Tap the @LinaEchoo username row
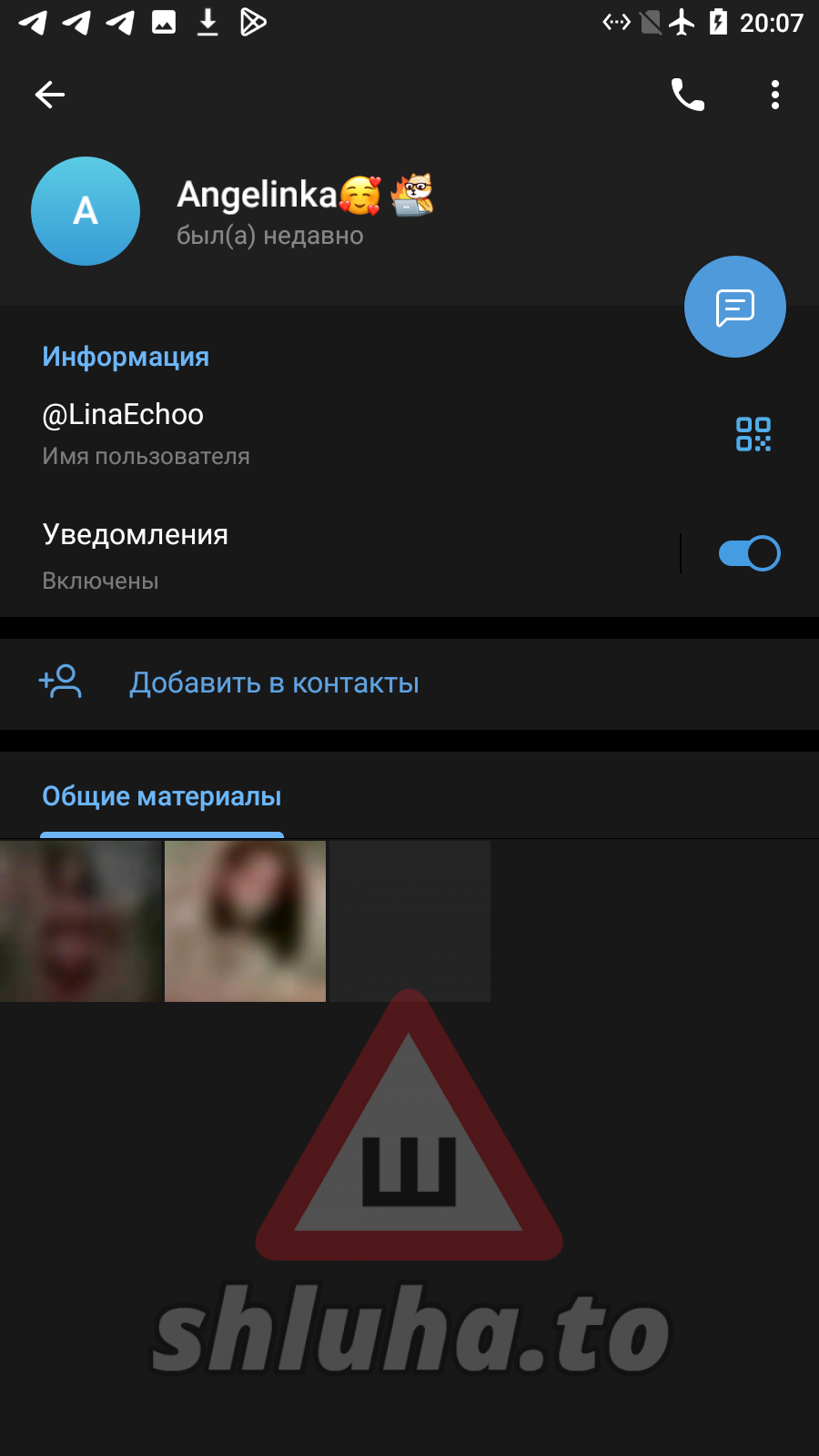819x1456 pixels. pos(273,433)
